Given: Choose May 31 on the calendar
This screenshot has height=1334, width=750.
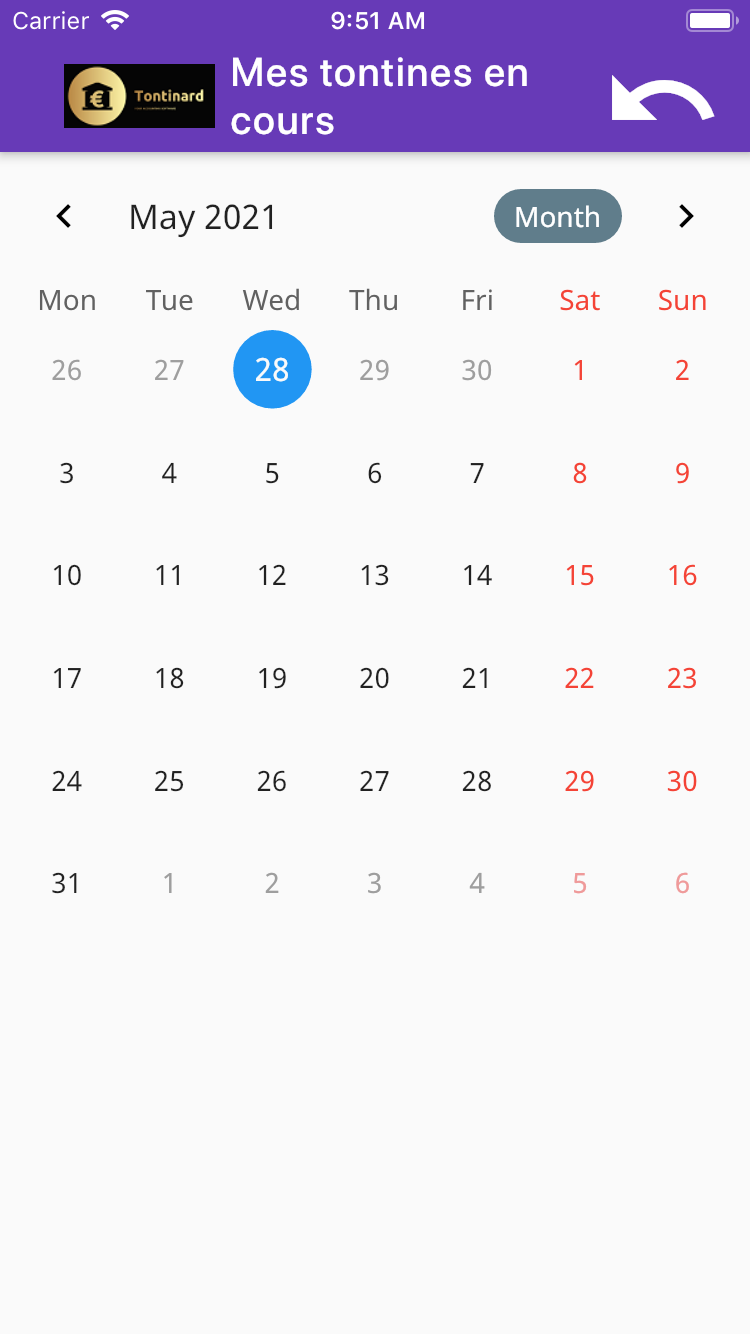Looking at the screenshot, I should (x=67, y=883).
